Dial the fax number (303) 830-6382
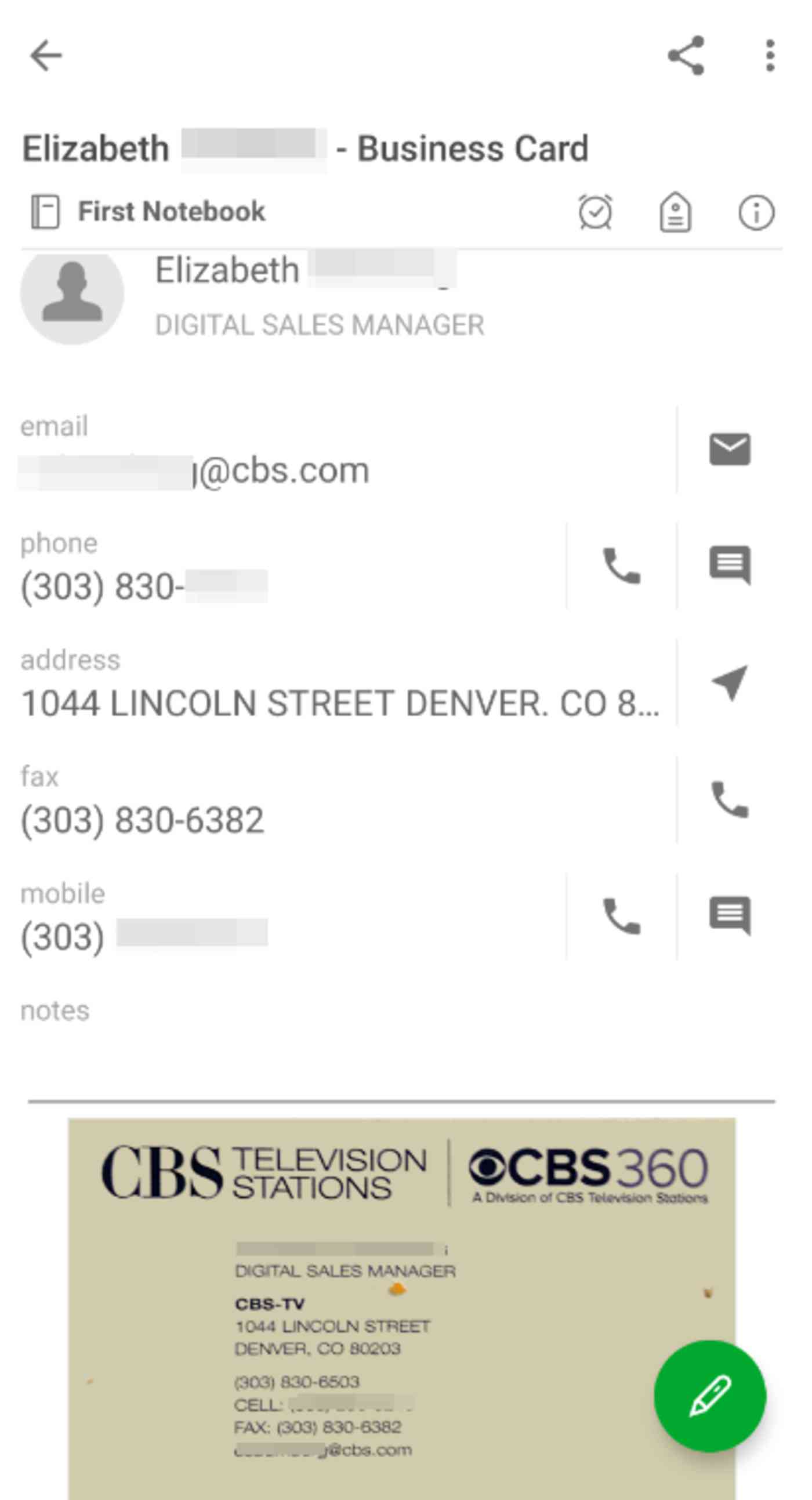812x1500 pixels. click(729, 799)
